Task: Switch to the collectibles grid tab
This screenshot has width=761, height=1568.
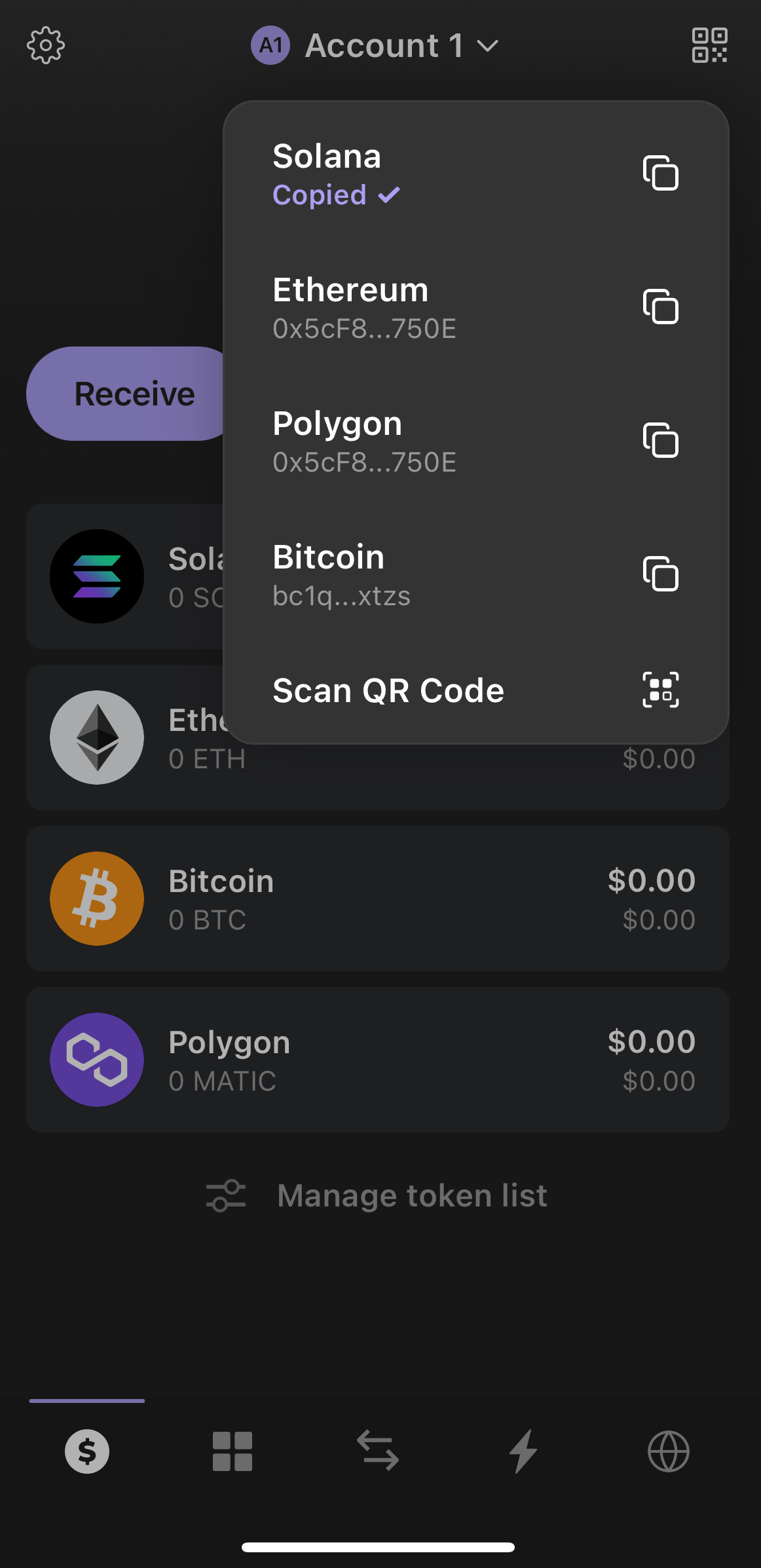Action: pos(232,1451)
